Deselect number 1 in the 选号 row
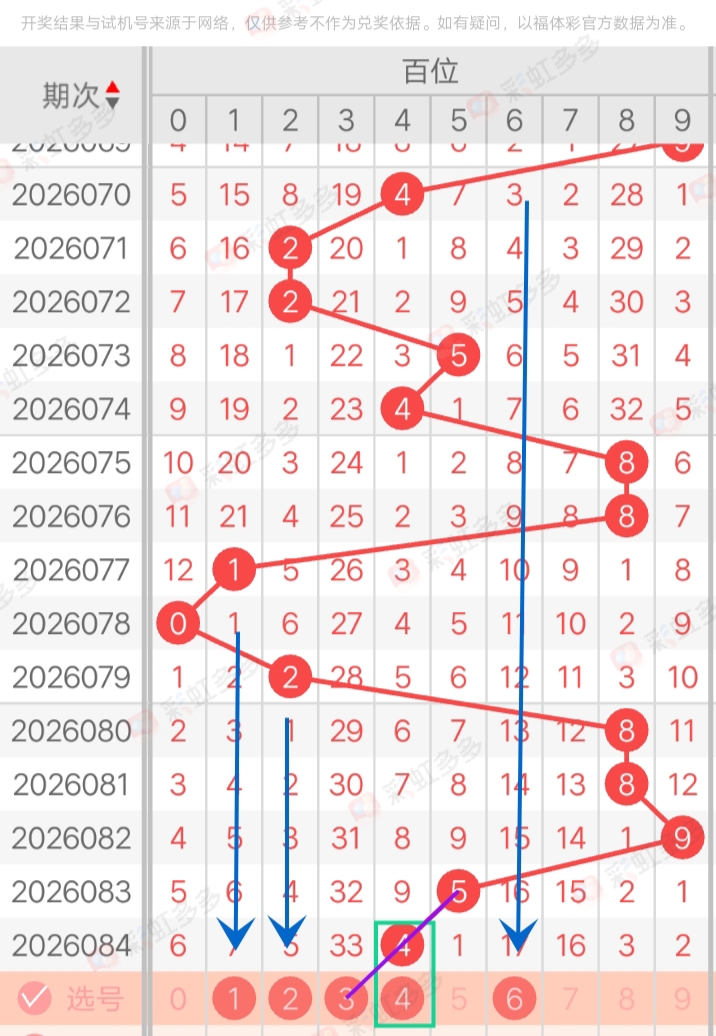This screenshot has width=716, height=1036. click(x=234, y=998)
